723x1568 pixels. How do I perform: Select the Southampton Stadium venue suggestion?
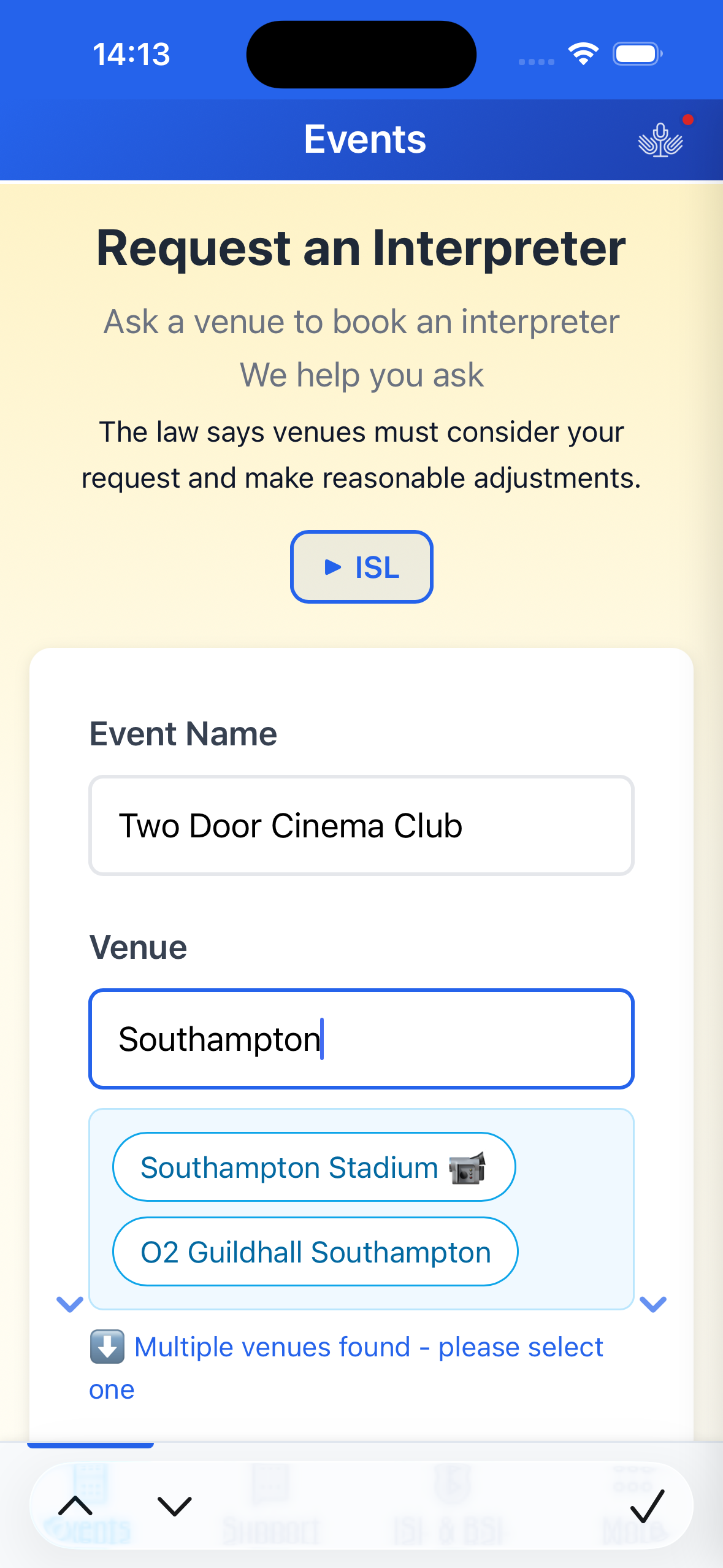(x=314, y=1166)
